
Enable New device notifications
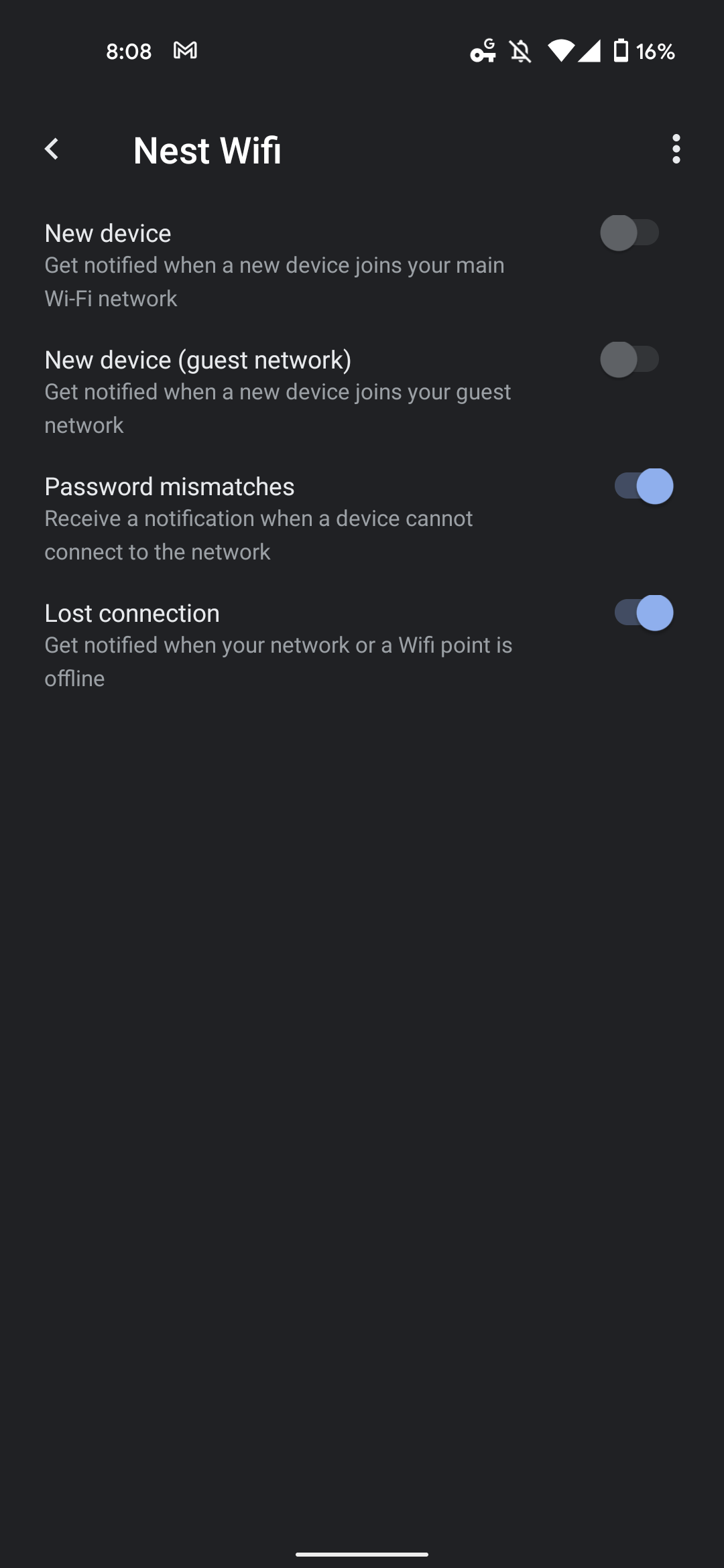tap(630, 233)
